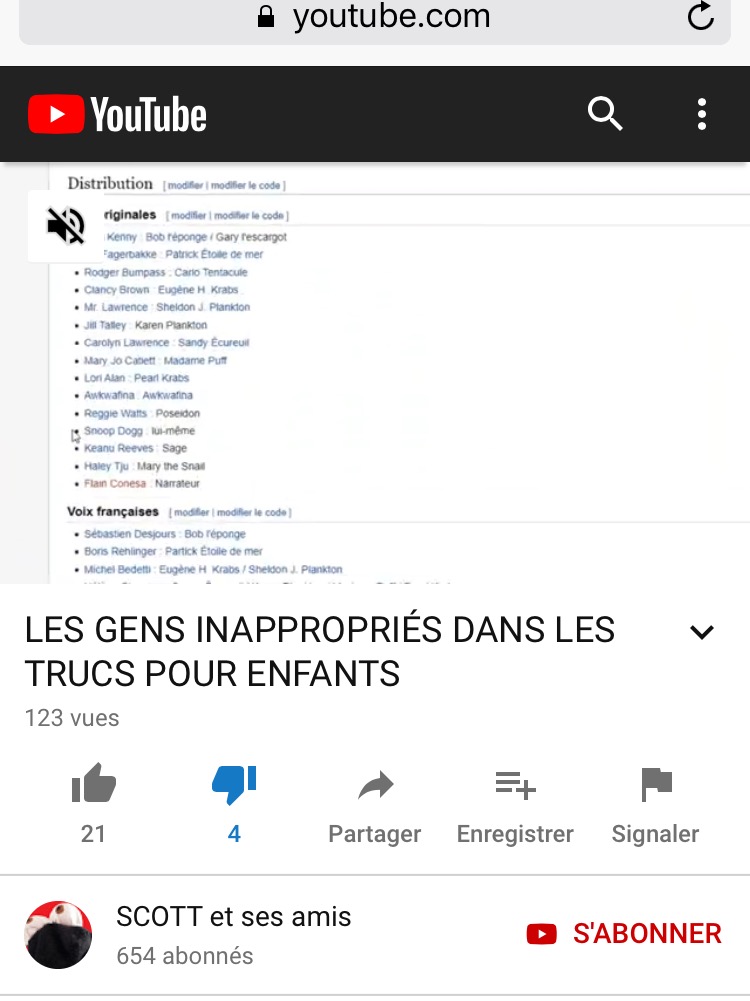Subscribe with the S'ABONNER button
This screenshot has width=750, height=1001.
(624, 934)
